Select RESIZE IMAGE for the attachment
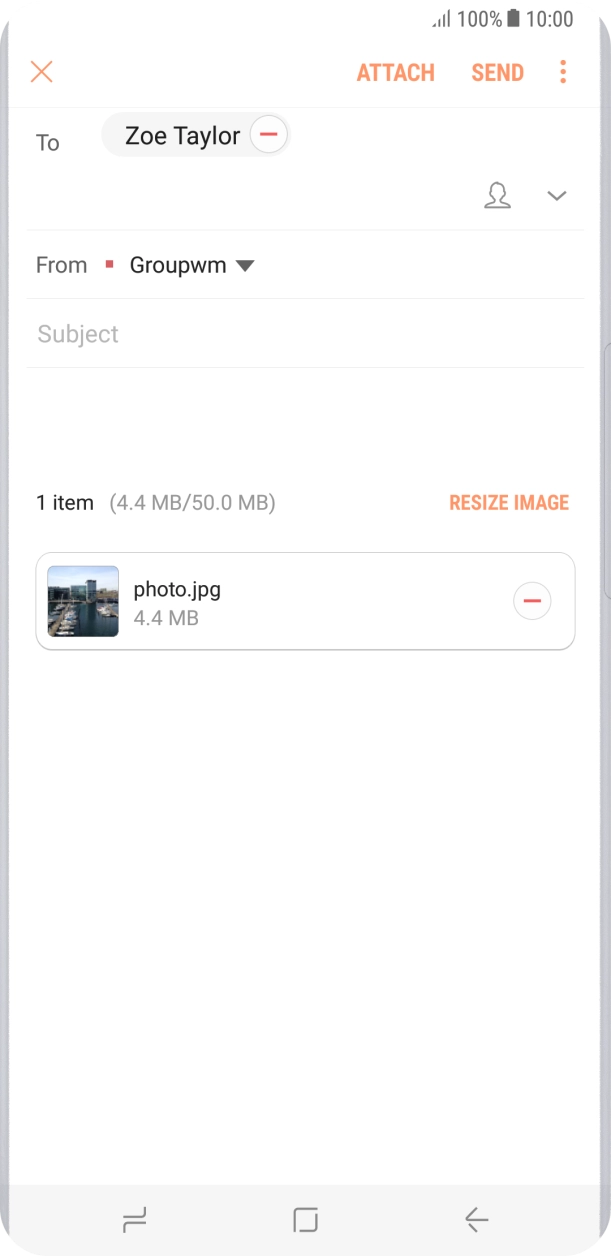 (x=508, y=503)
